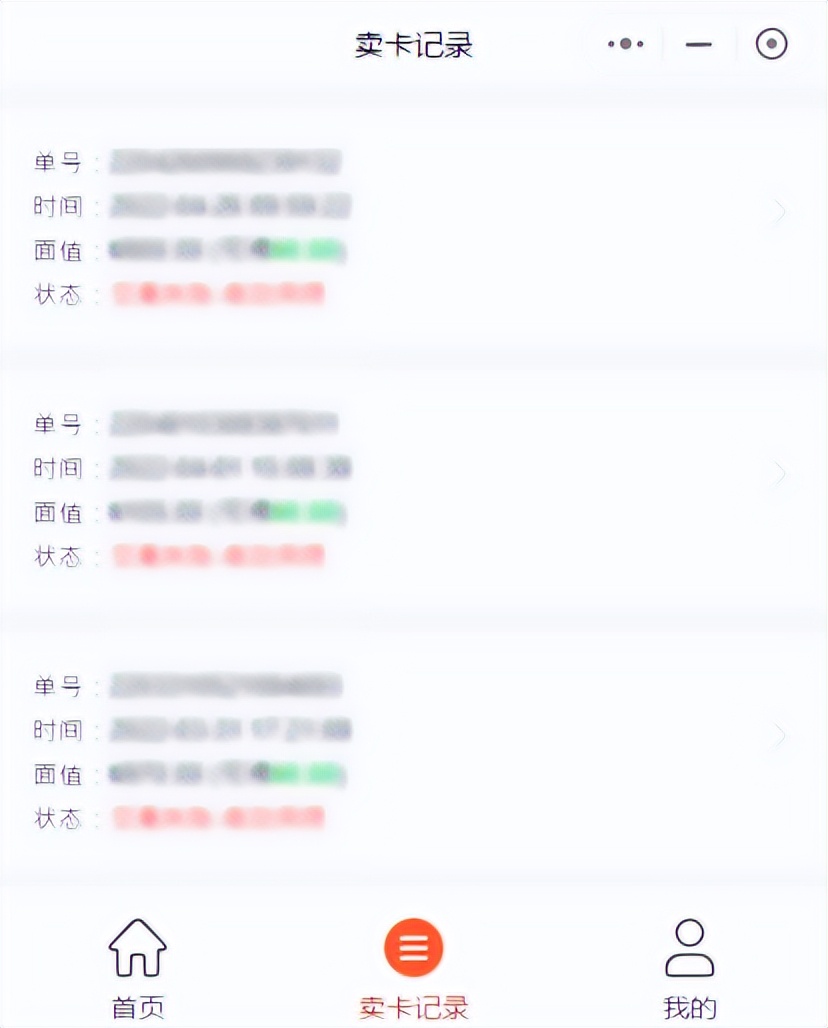Open the mini-program more options menu
The height and width of the screenshot is (1028, 828).
626,44
